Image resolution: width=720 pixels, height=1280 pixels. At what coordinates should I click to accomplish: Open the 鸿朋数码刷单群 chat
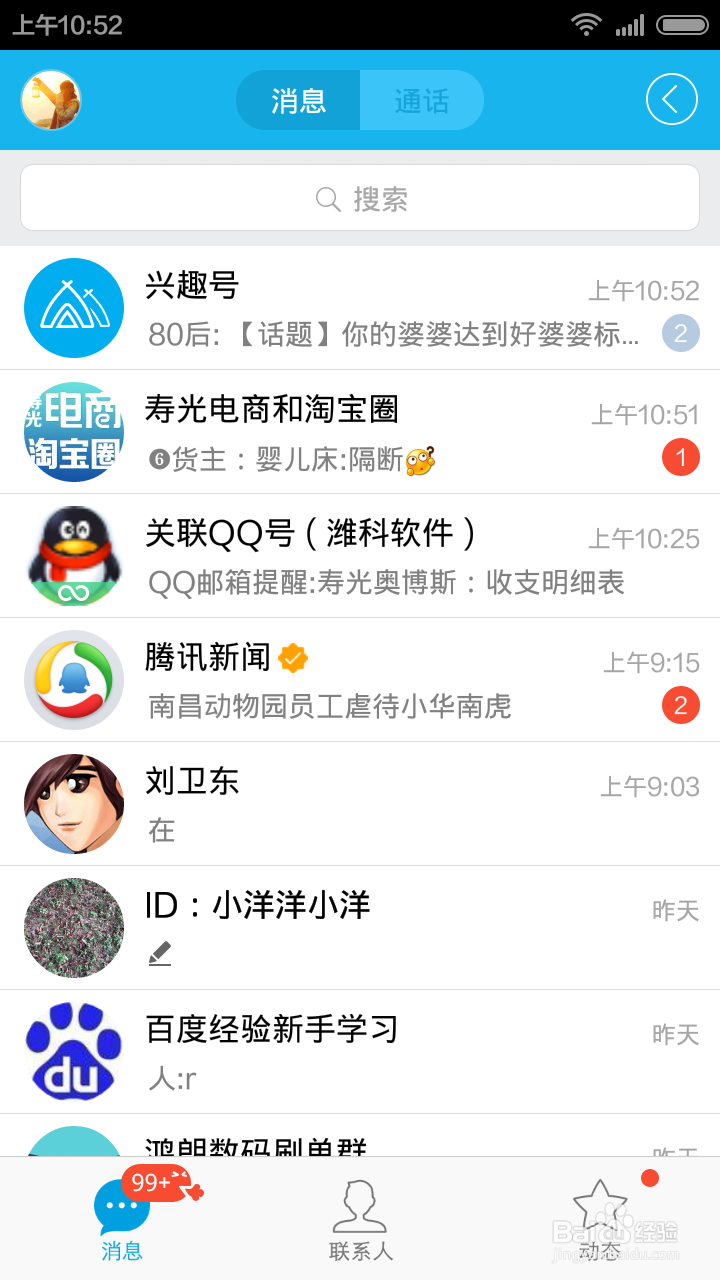[x=360, y=1145]
